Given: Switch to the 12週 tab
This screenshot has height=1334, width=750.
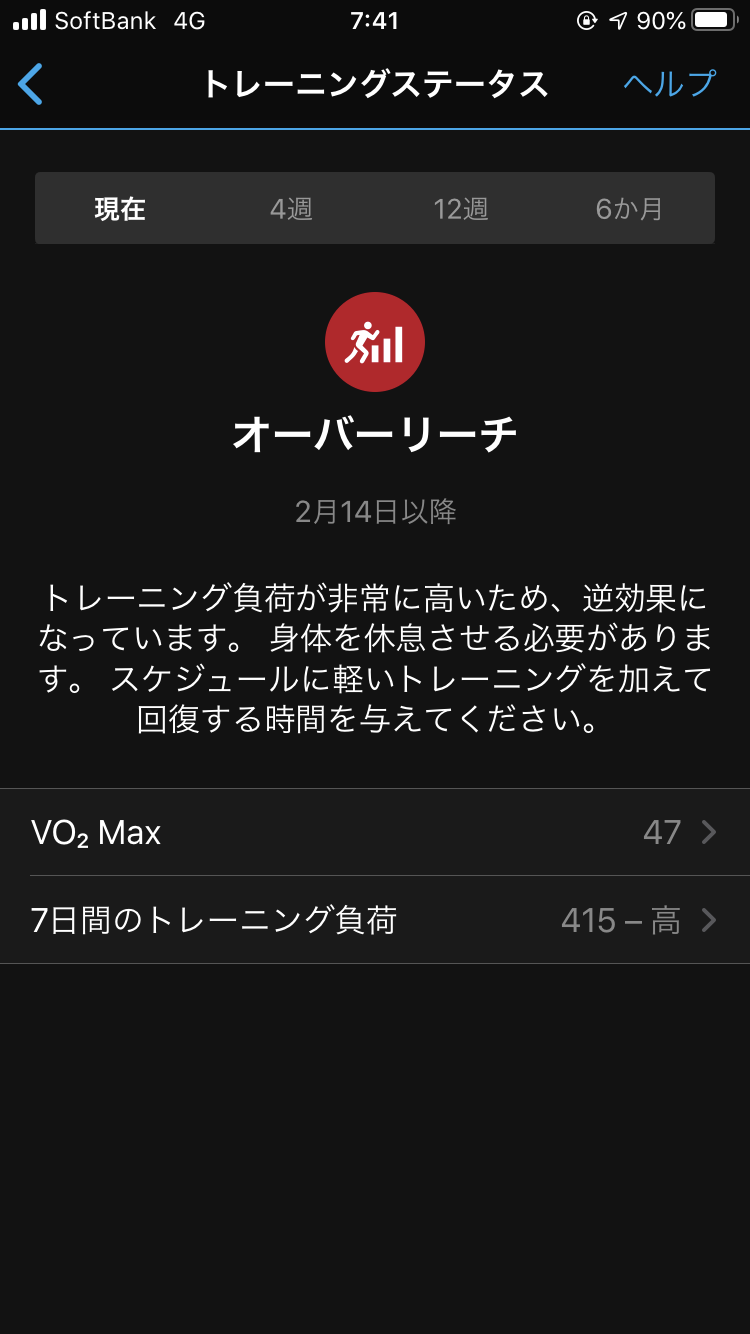Looking at the screenshot, I should [x=460, y=209].
